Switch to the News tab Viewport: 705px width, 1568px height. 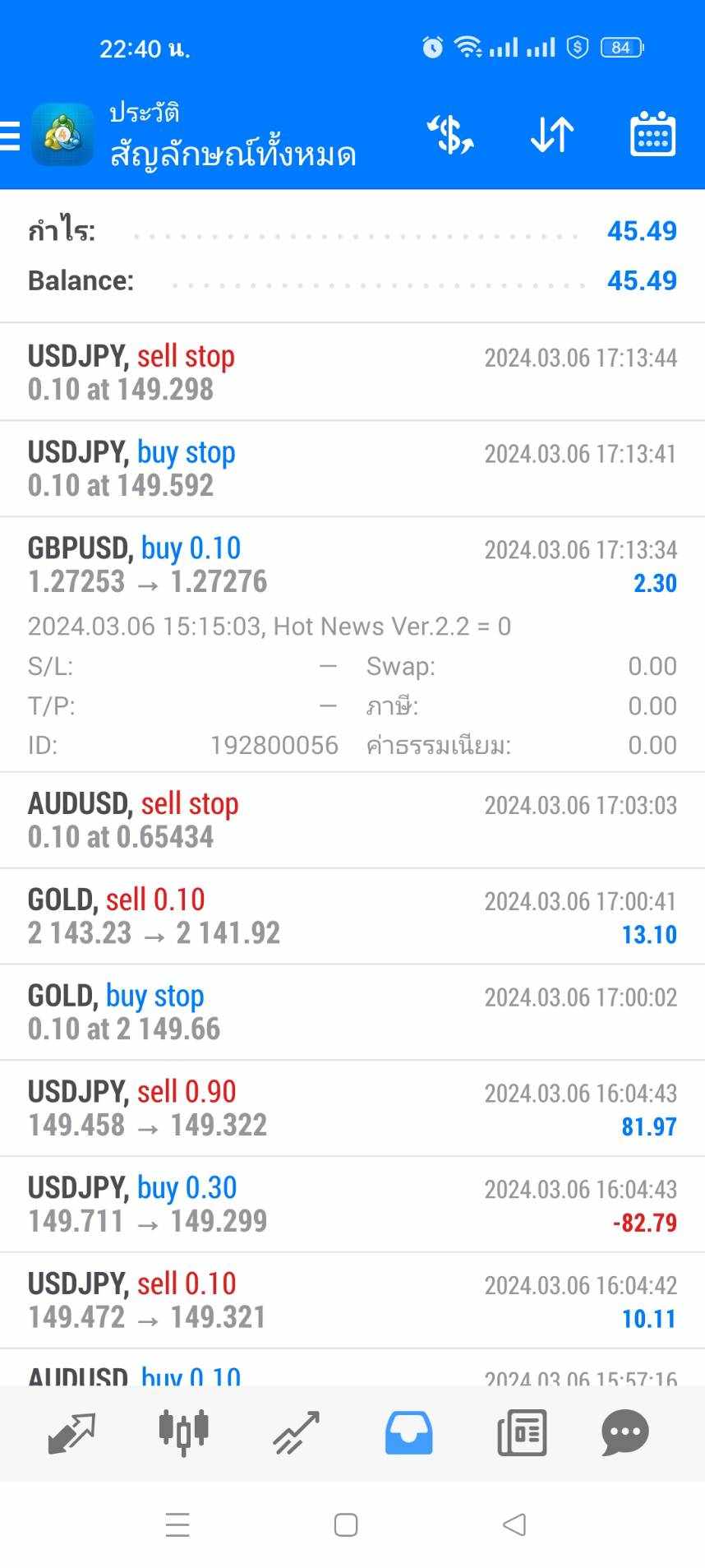tap(522, 1433)
